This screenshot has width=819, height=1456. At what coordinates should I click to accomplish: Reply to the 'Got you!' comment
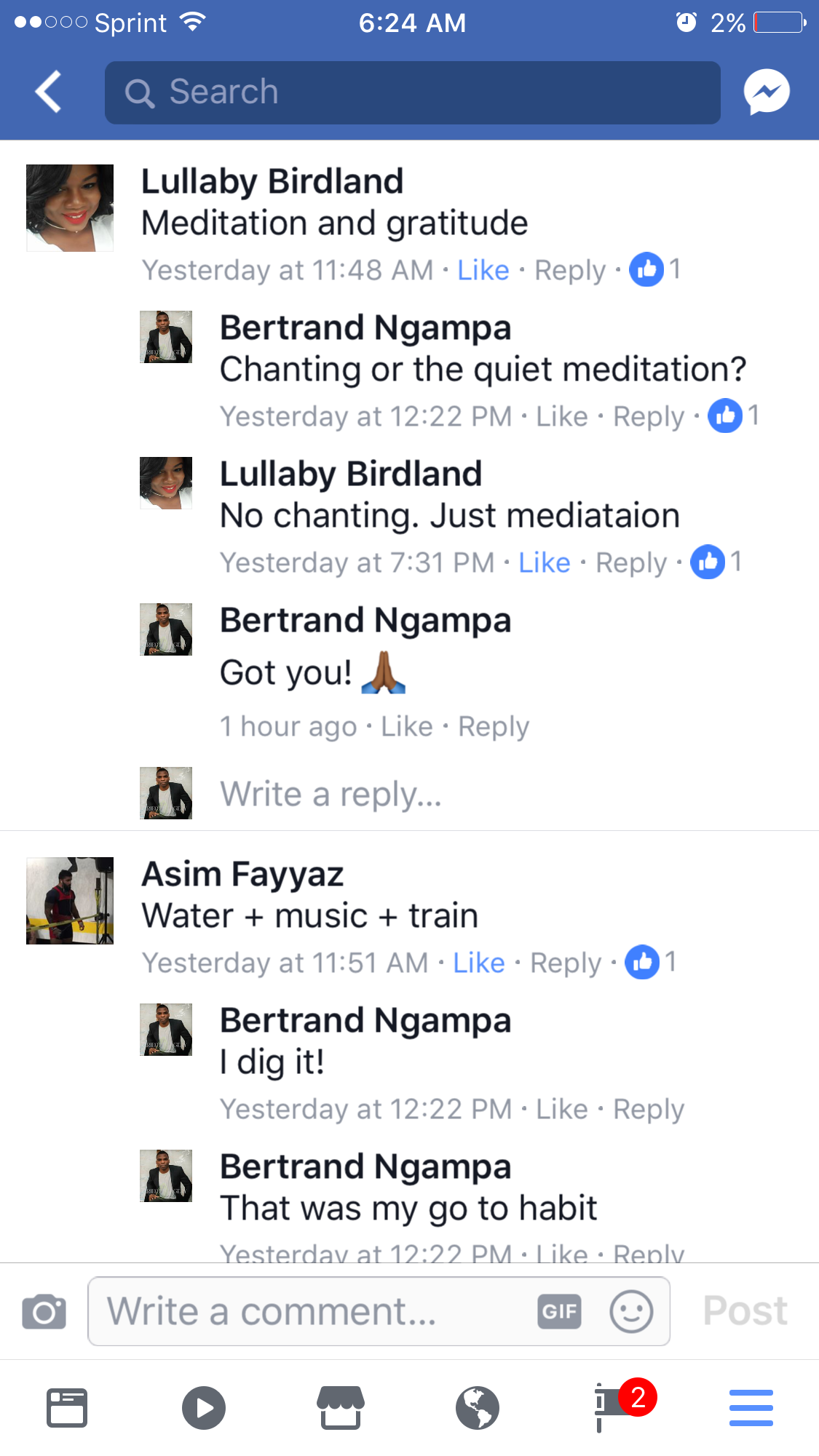493,727
